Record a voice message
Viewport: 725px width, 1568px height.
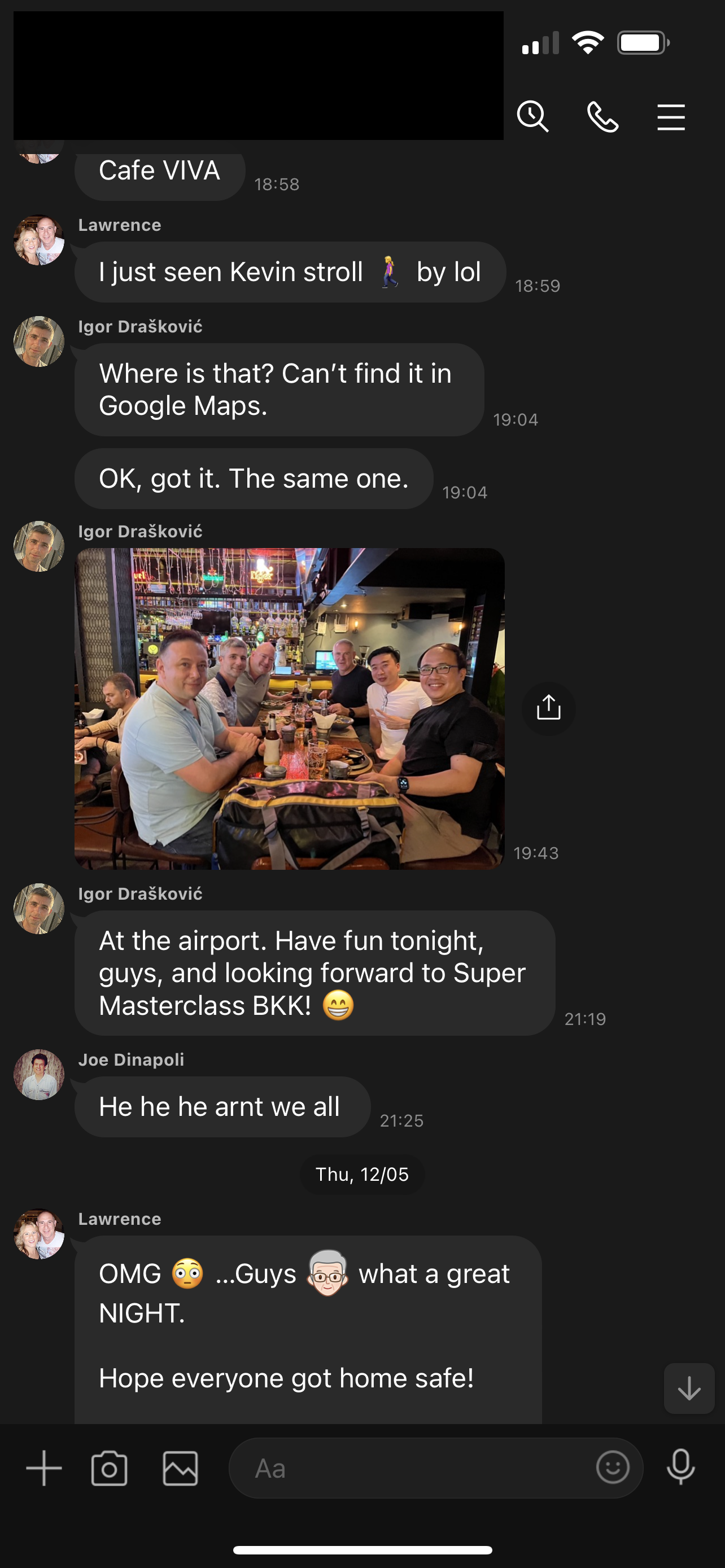point(680,1467)
